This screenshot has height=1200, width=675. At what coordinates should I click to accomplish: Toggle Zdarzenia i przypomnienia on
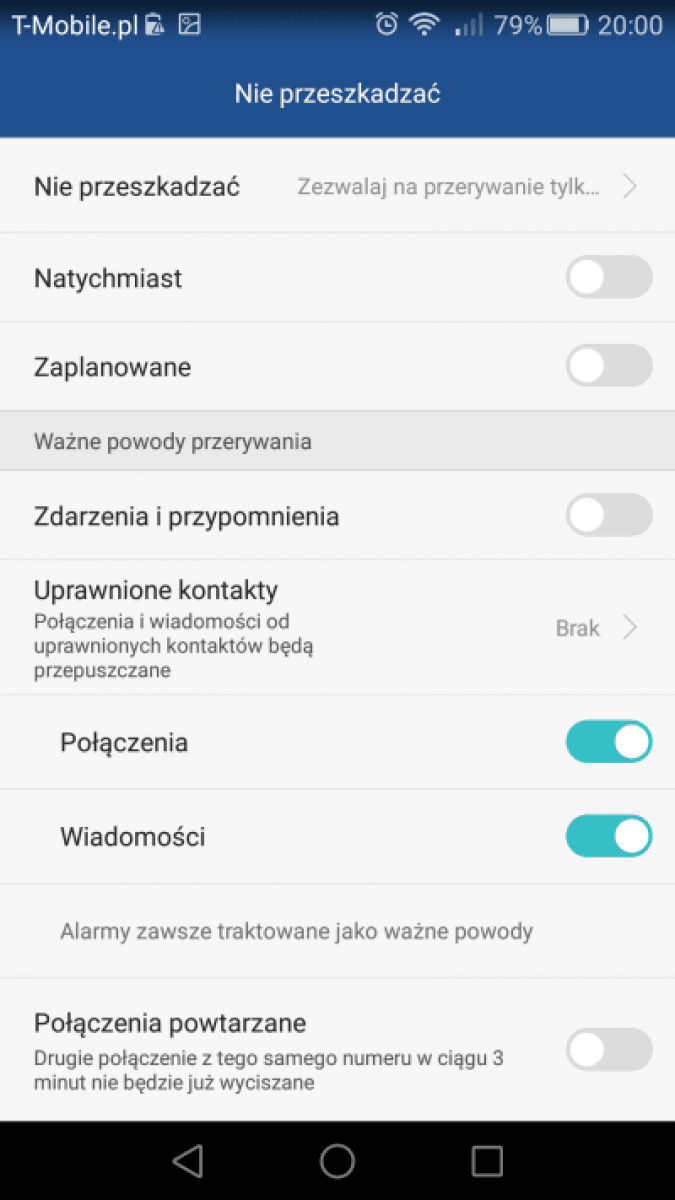tap(609, 516)
